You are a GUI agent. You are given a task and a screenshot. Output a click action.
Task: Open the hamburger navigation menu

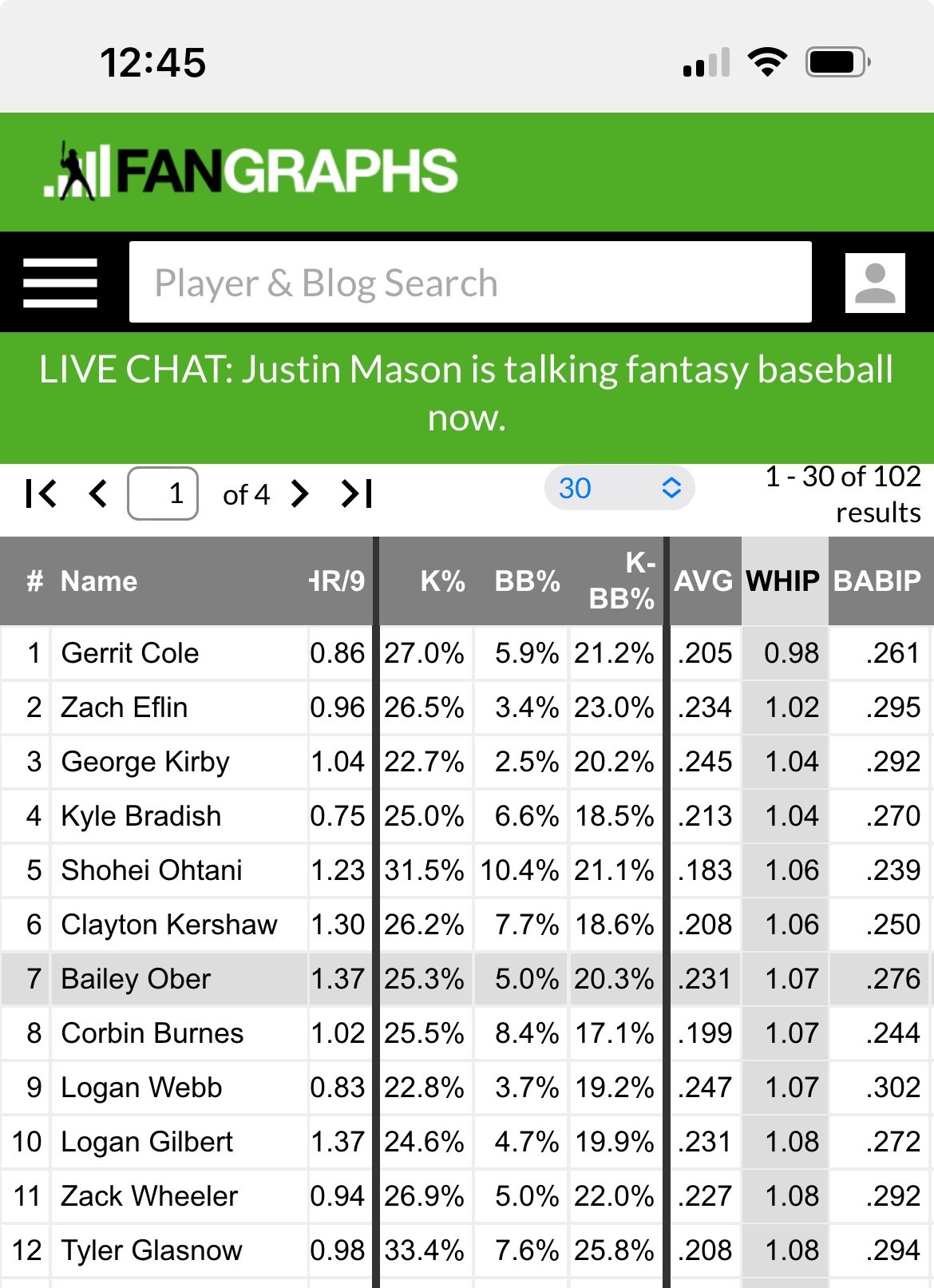[x=60, y=283]
